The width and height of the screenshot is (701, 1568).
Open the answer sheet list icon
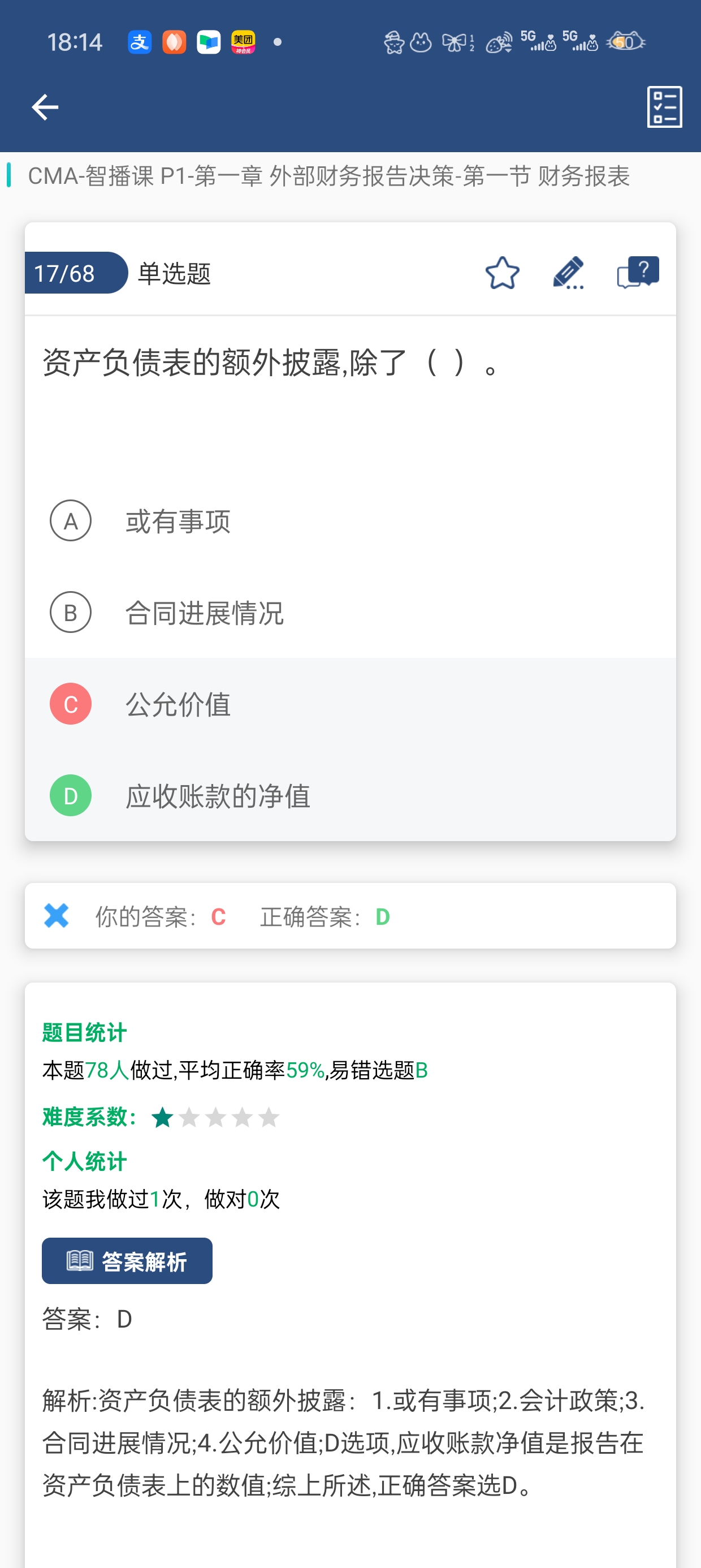click(664, 107)
